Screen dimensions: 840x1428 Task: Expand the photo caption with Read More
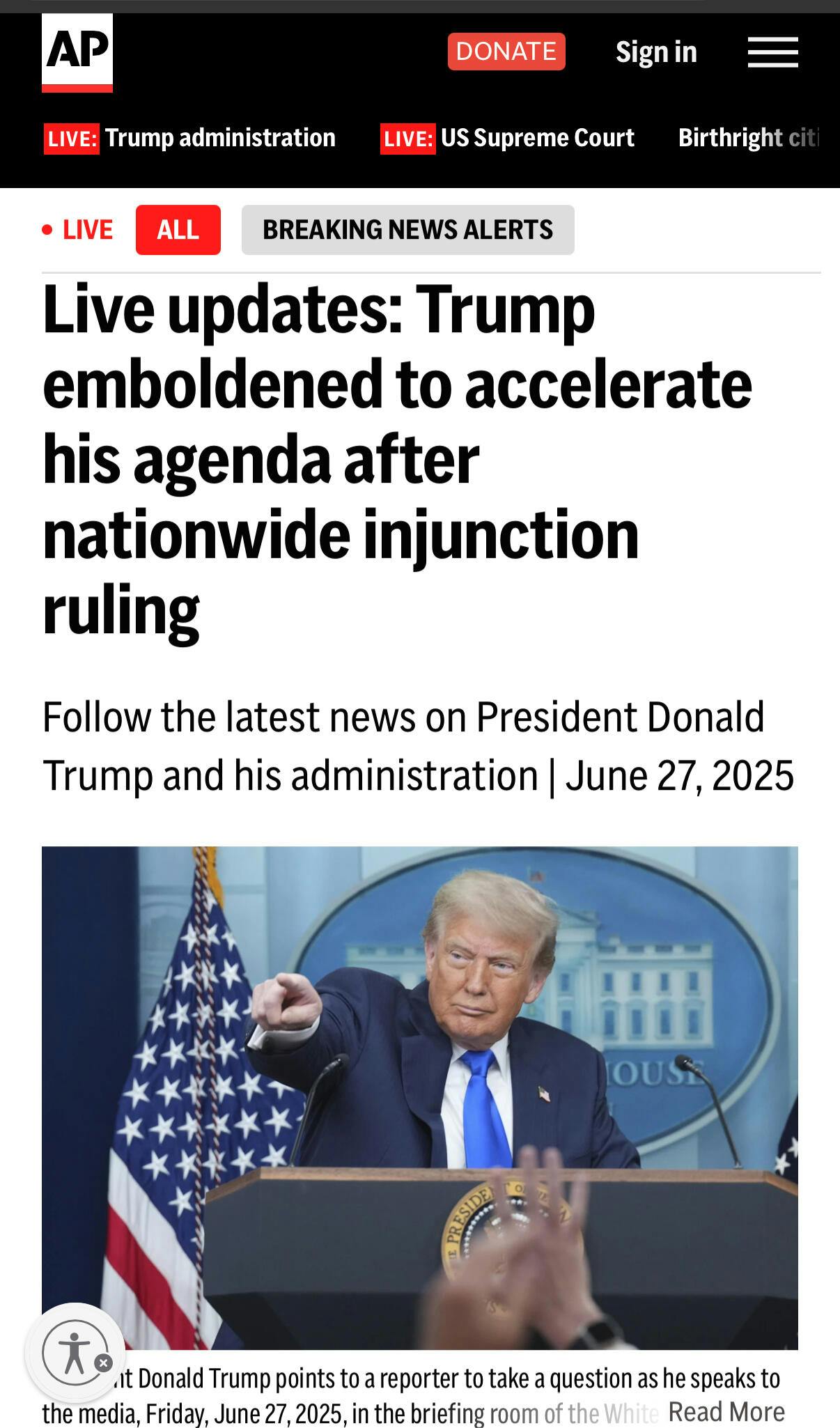(726, 1412)
